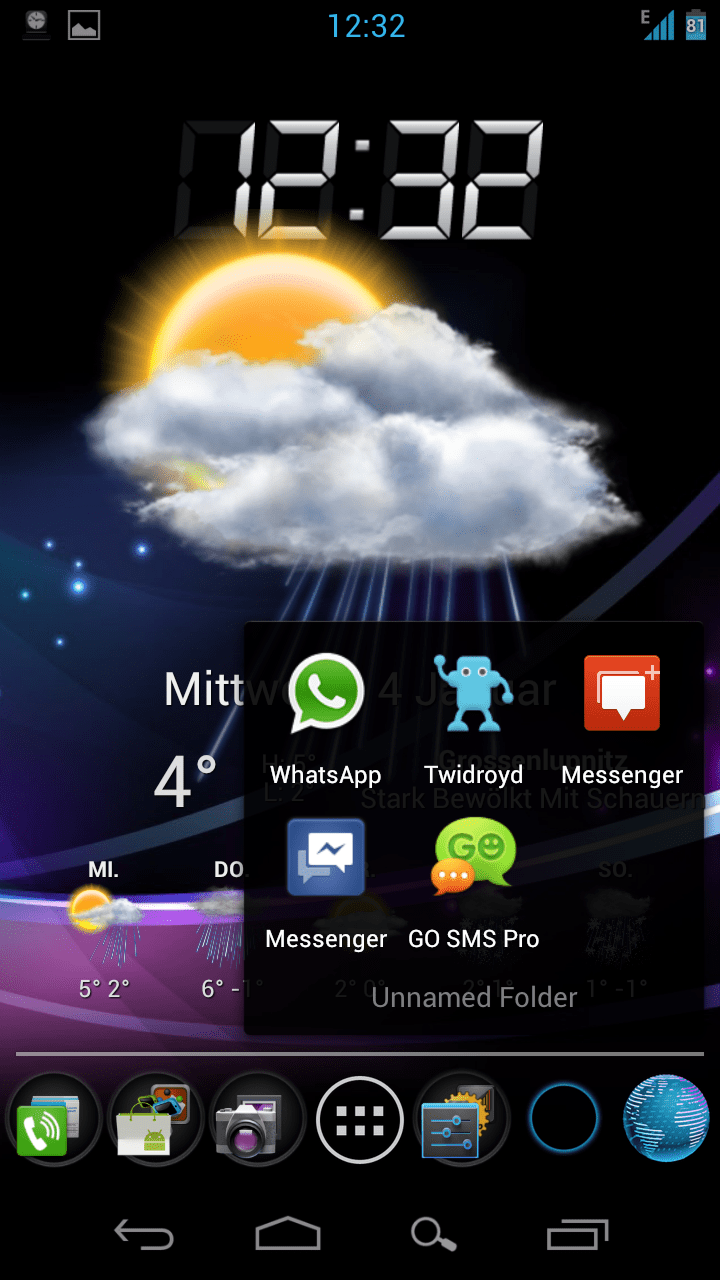Go back using the navigation bar arrow
Viewport: 720px width, 1280px height.
(x=144, y=1234)
